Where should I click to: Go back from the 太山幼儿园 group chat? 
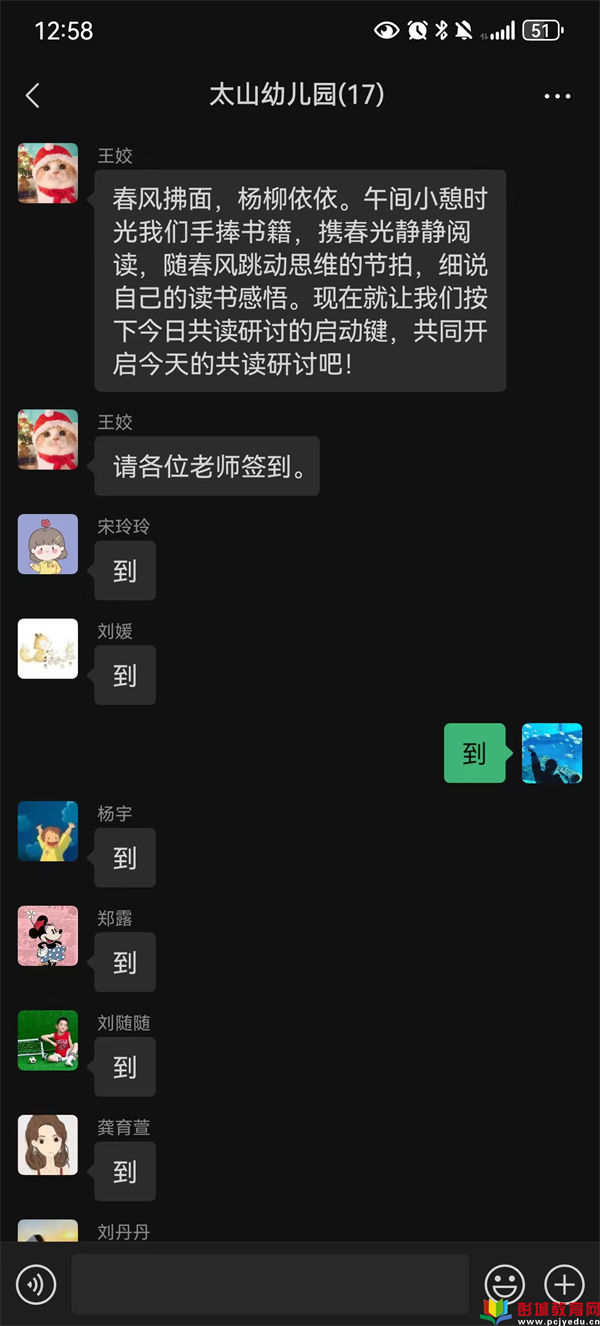[32, 96]
